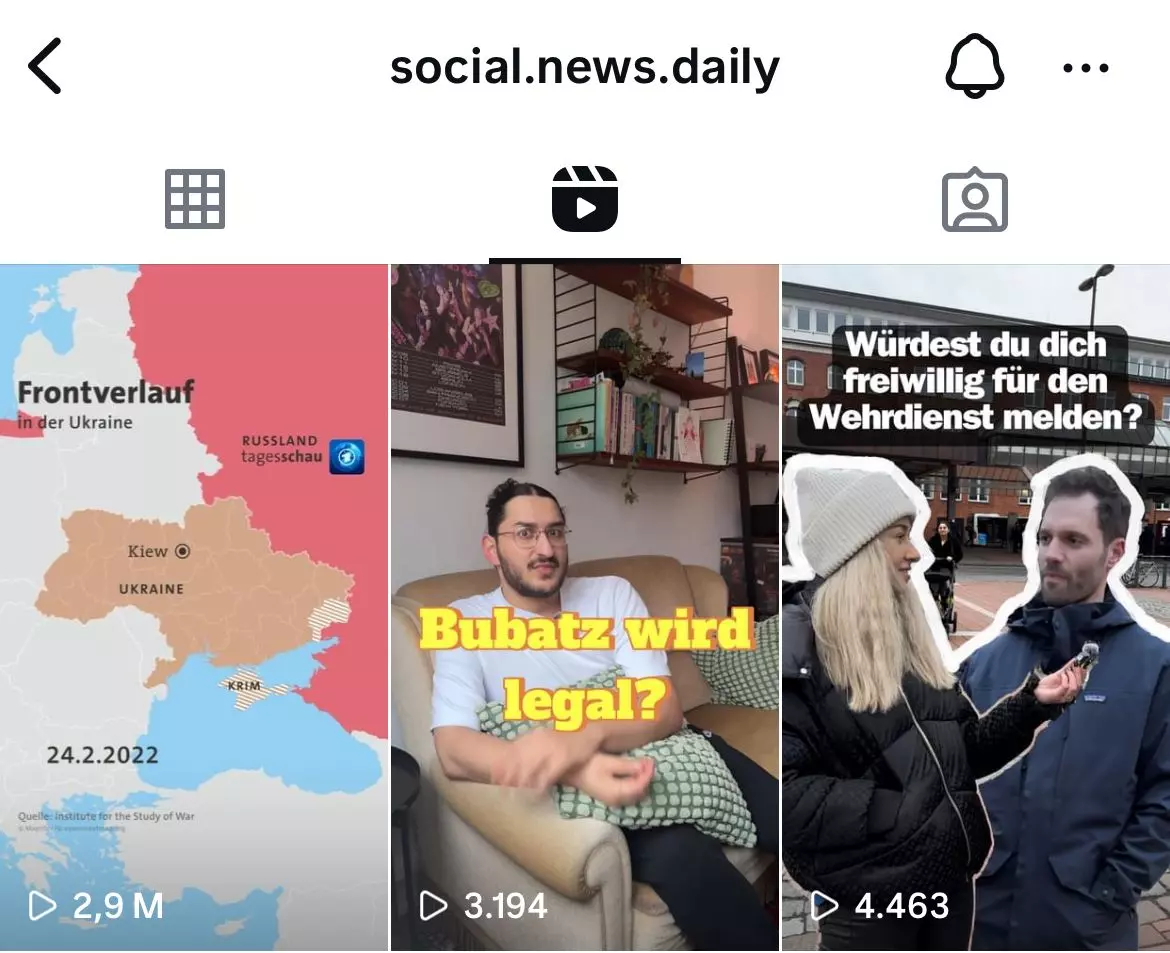Switch to the tagged posts tab
The image size is (1170, 953).
[x=974, y=200]
